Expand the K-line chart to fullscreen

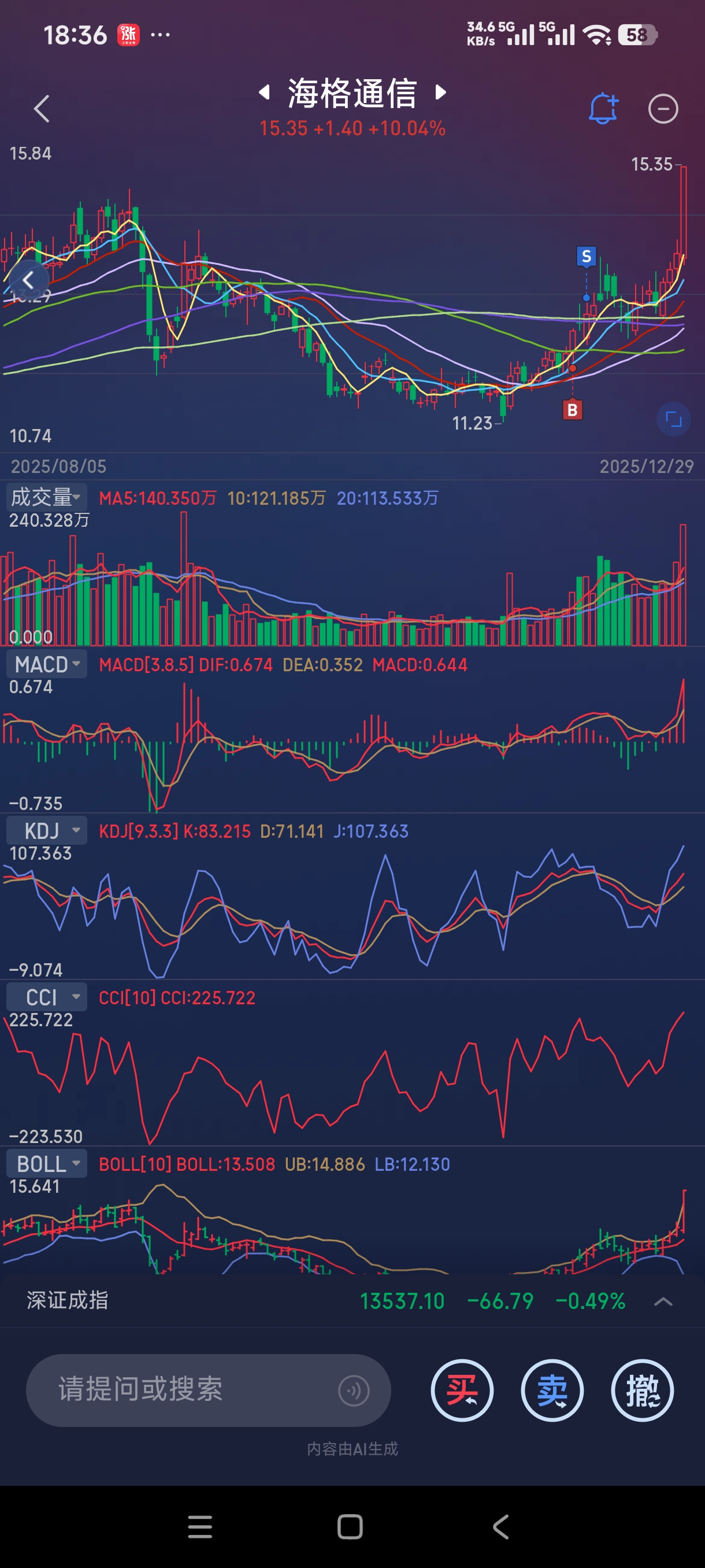point(673,419)
